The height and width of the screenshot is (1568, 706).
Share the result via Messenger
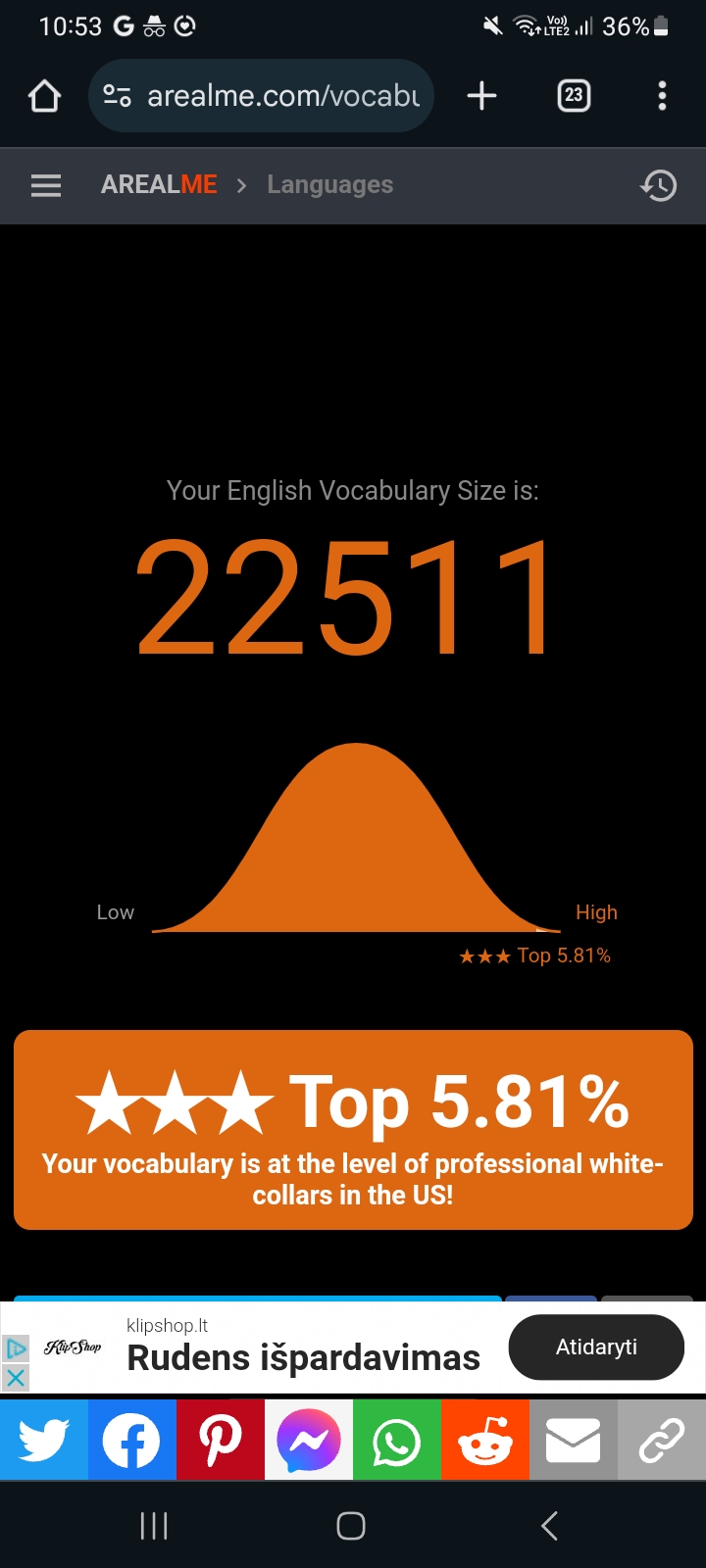click(309, 1441)
